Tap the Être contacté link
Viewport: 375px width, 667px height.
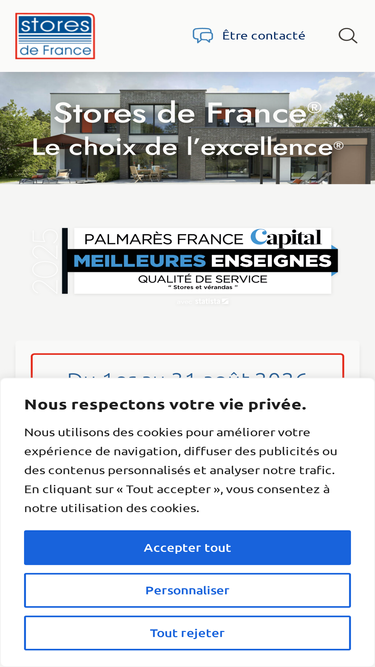coord(249,36)
